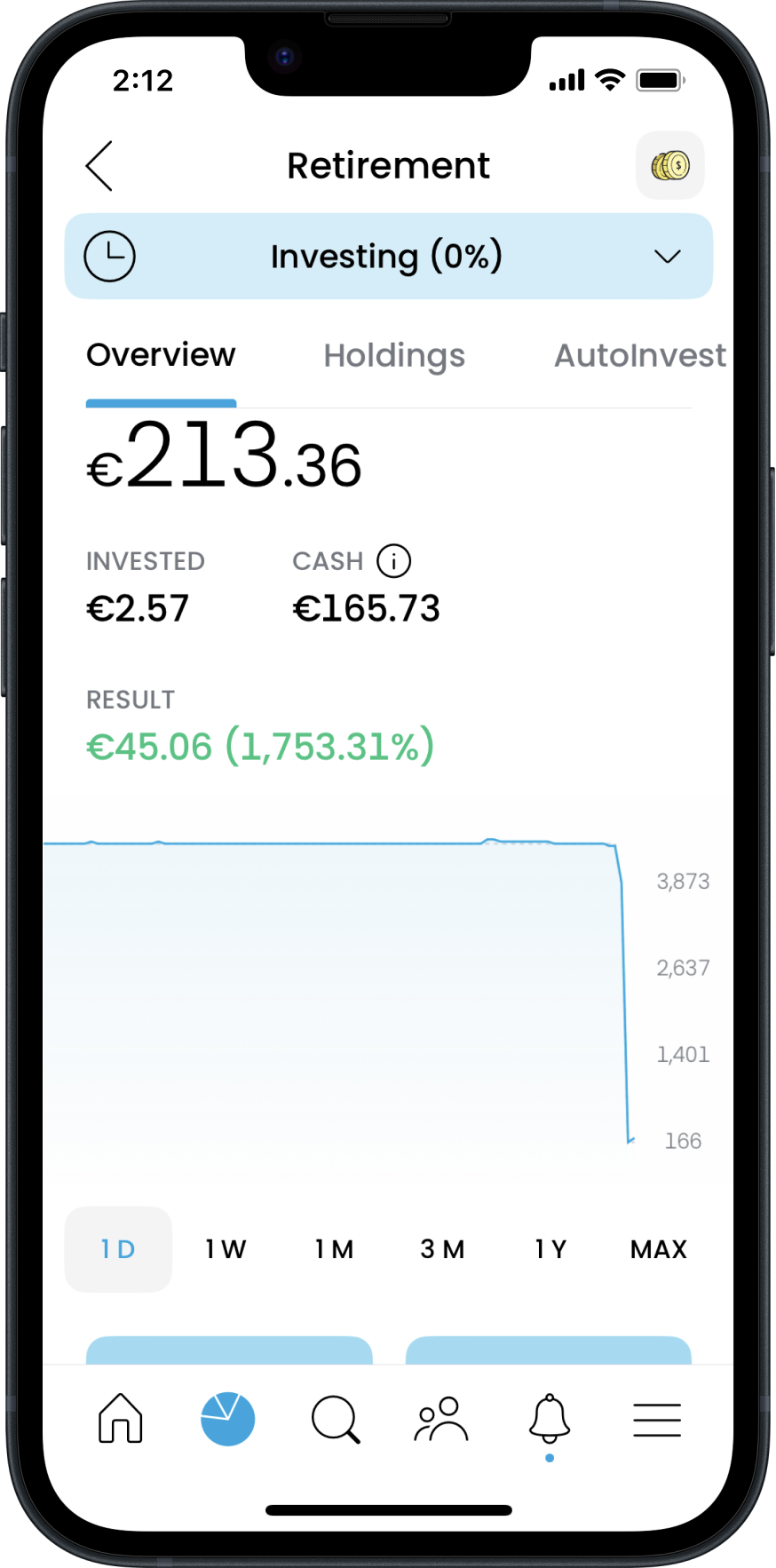Switch to the Holdings tab

click(x=394, y=355)
